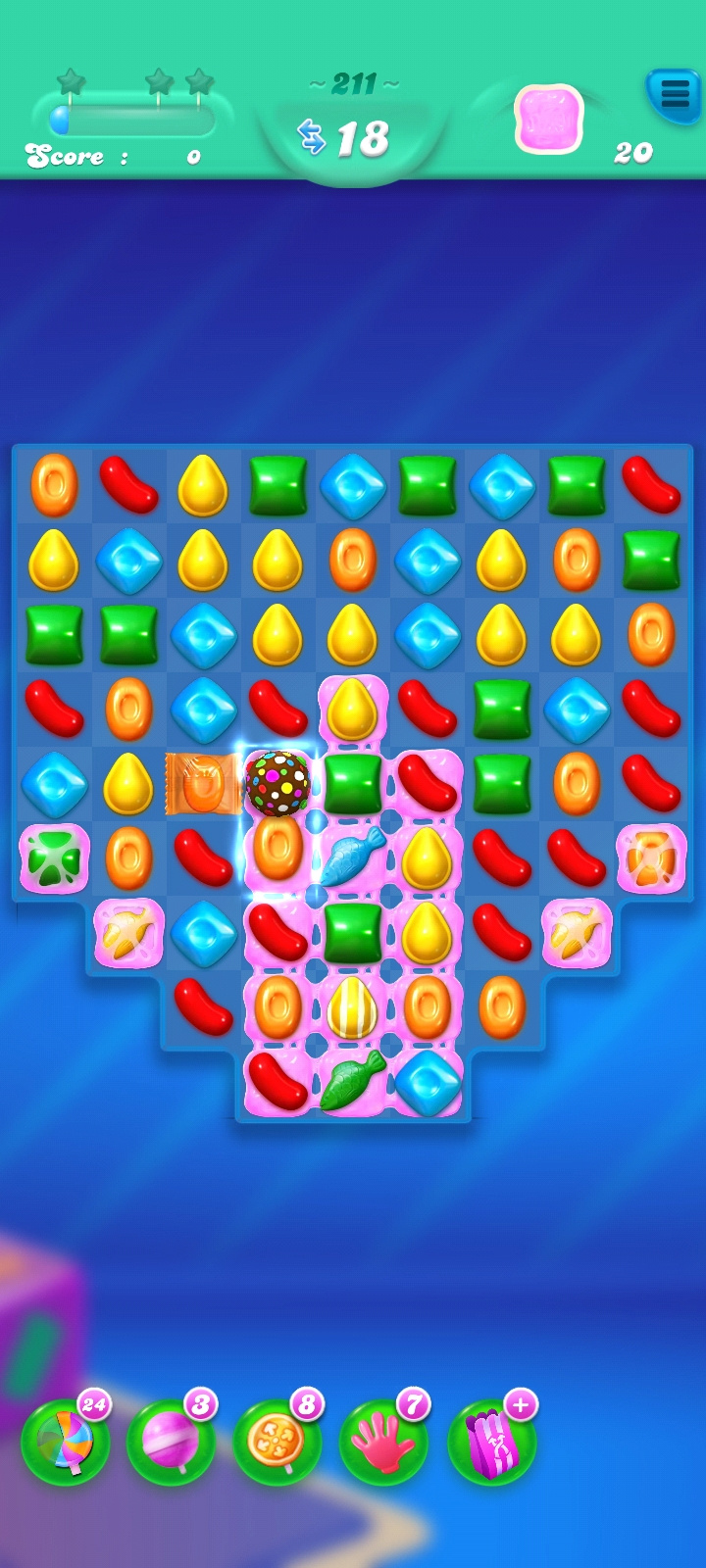The image size is (706, 1568).
Task: Tap the striped yellow candy
Action: pos(352,1006)
